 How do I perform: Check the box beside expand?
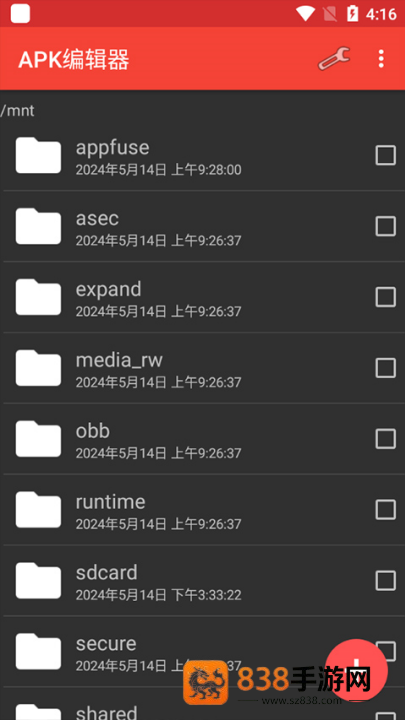(x=385, y=297)
